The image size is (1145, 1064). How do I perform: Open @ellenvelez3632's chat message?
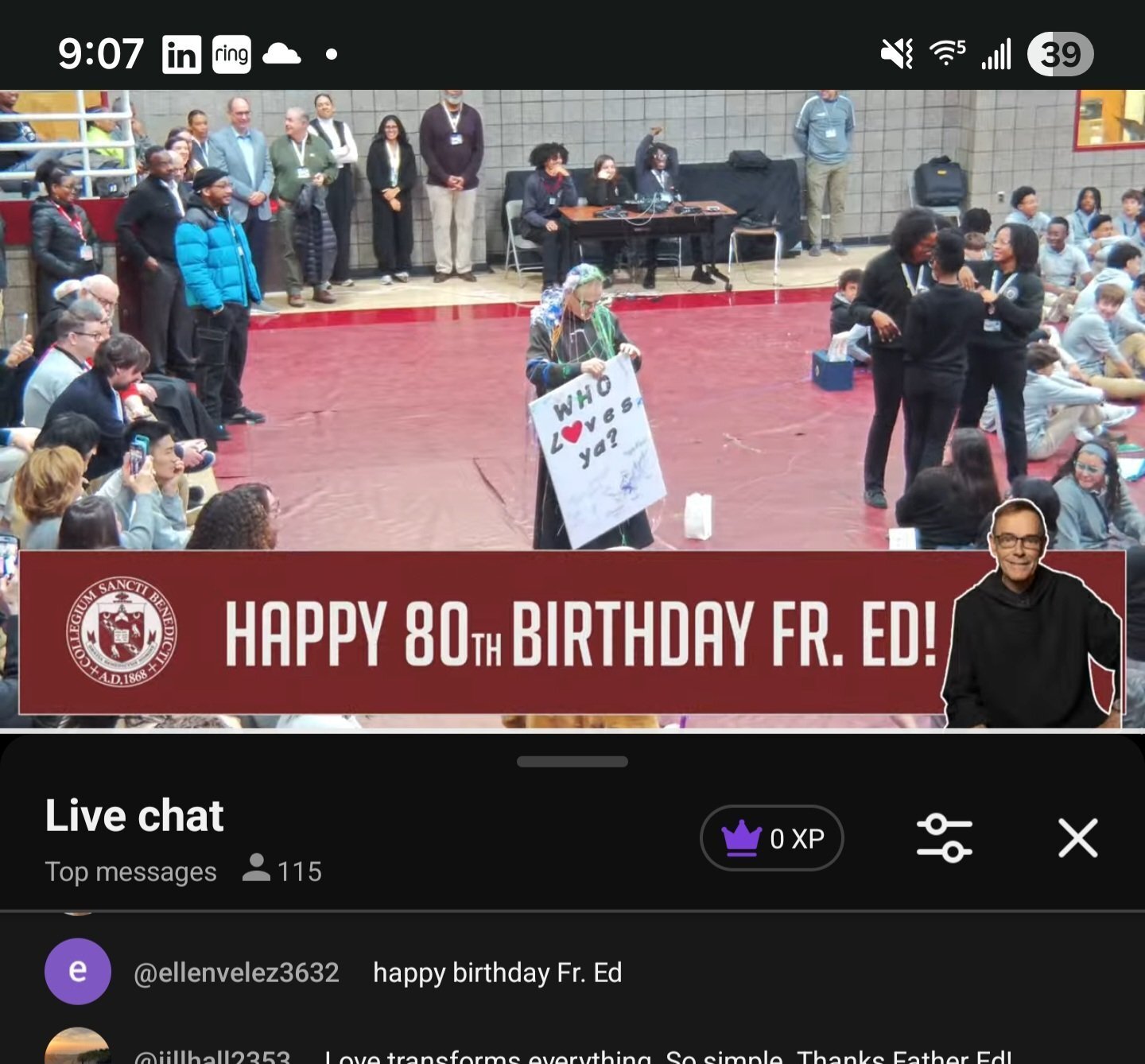click(496, 973)
